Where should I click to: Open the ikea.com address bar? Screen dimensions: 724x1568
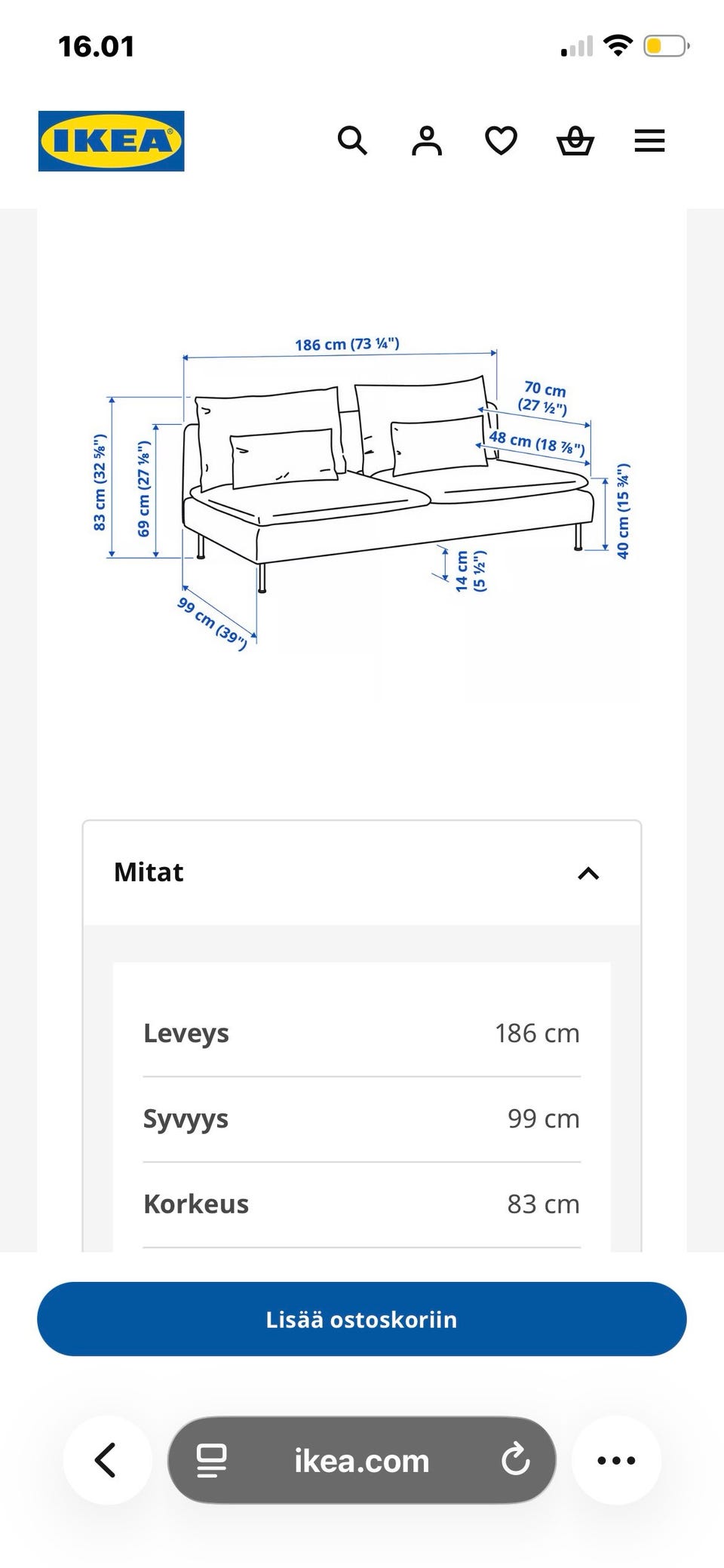[x=361, y=1461]
